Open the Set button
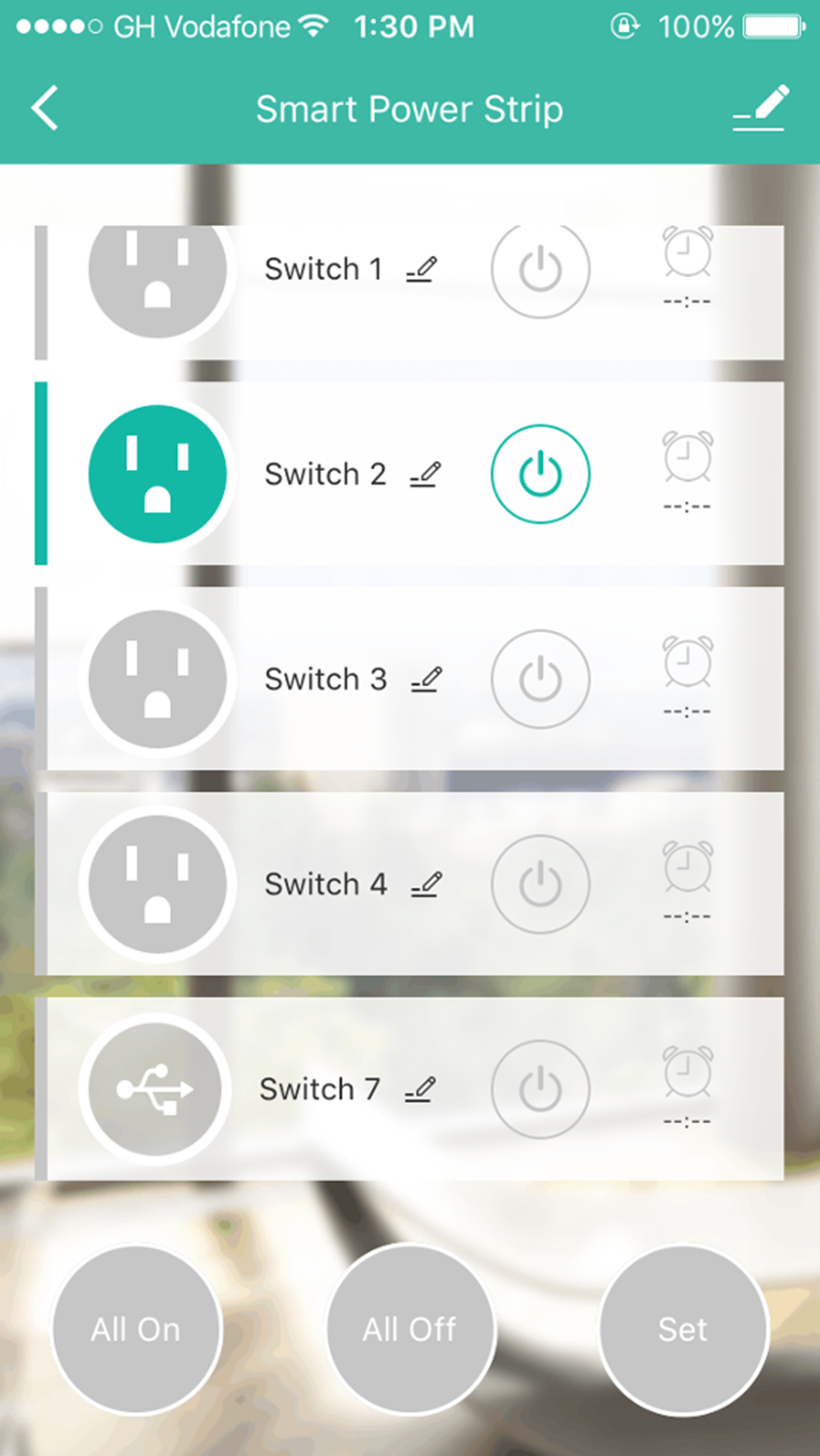 [683, 1329]
